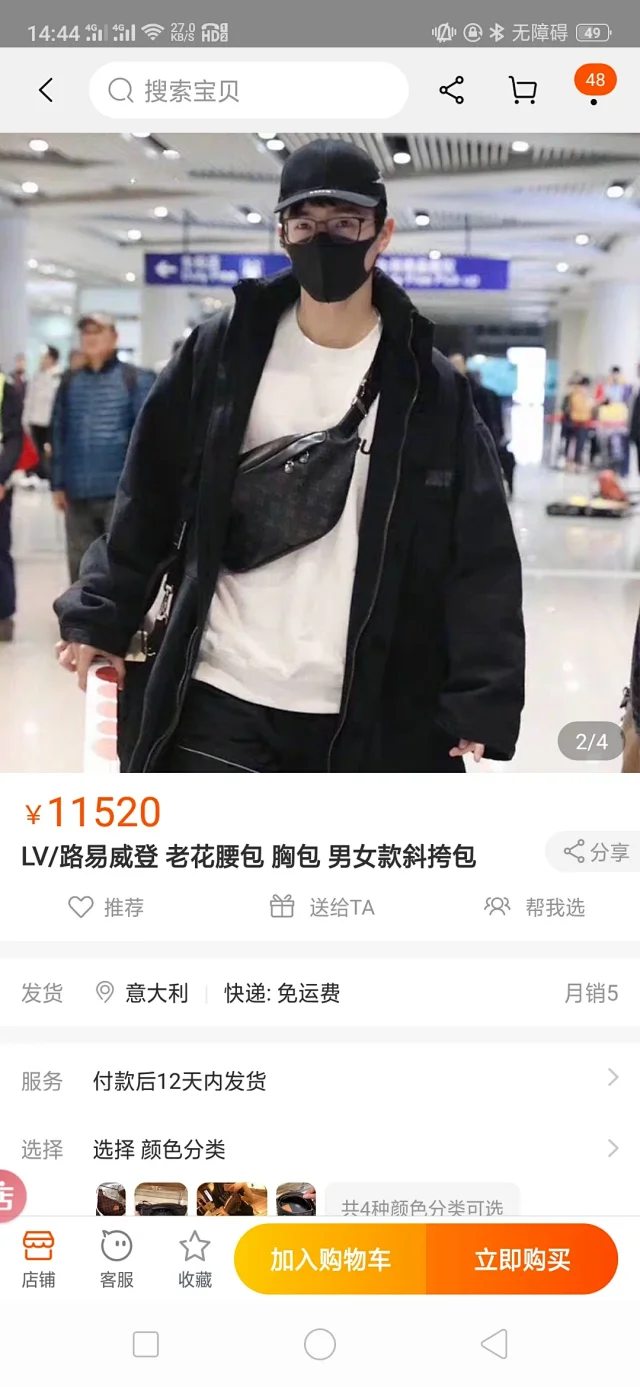Tap the system home button
640x1387 pixels.
tap(320, 1344)
